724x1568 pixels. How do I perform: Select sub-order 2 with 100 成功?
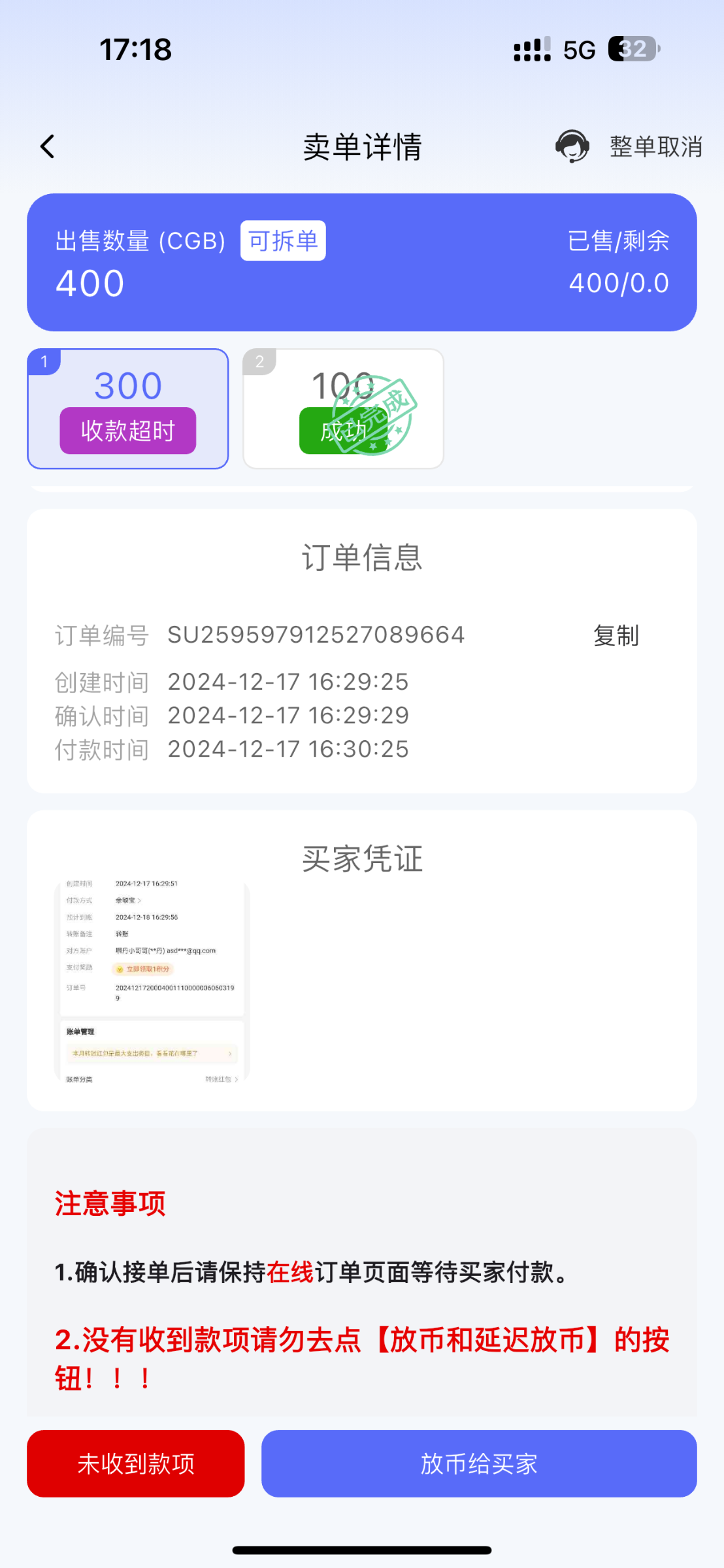[x=344, y=409]
